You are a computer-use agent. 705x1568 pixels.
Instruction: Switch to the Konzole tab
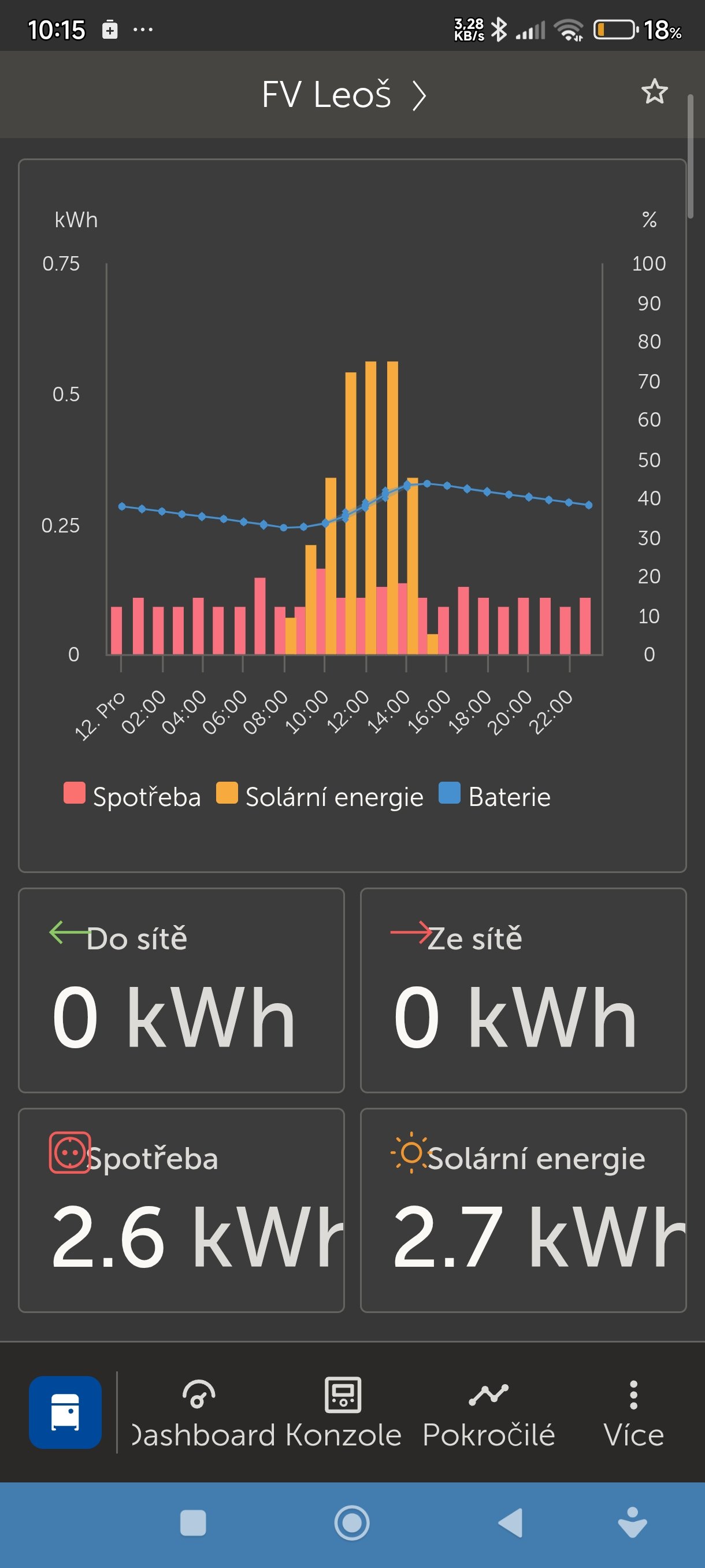[x=344, y=1416]
